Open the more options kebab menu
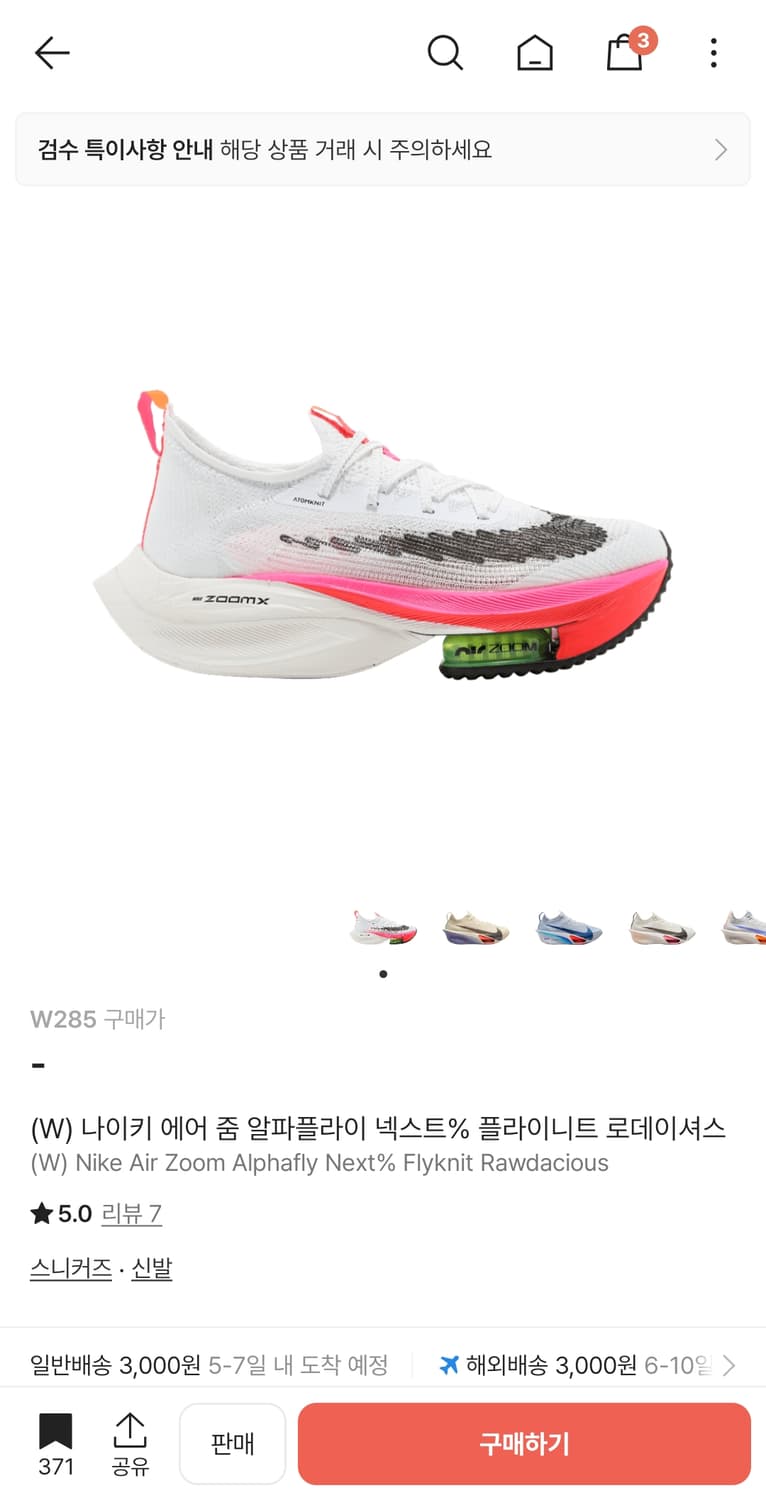 713,52
